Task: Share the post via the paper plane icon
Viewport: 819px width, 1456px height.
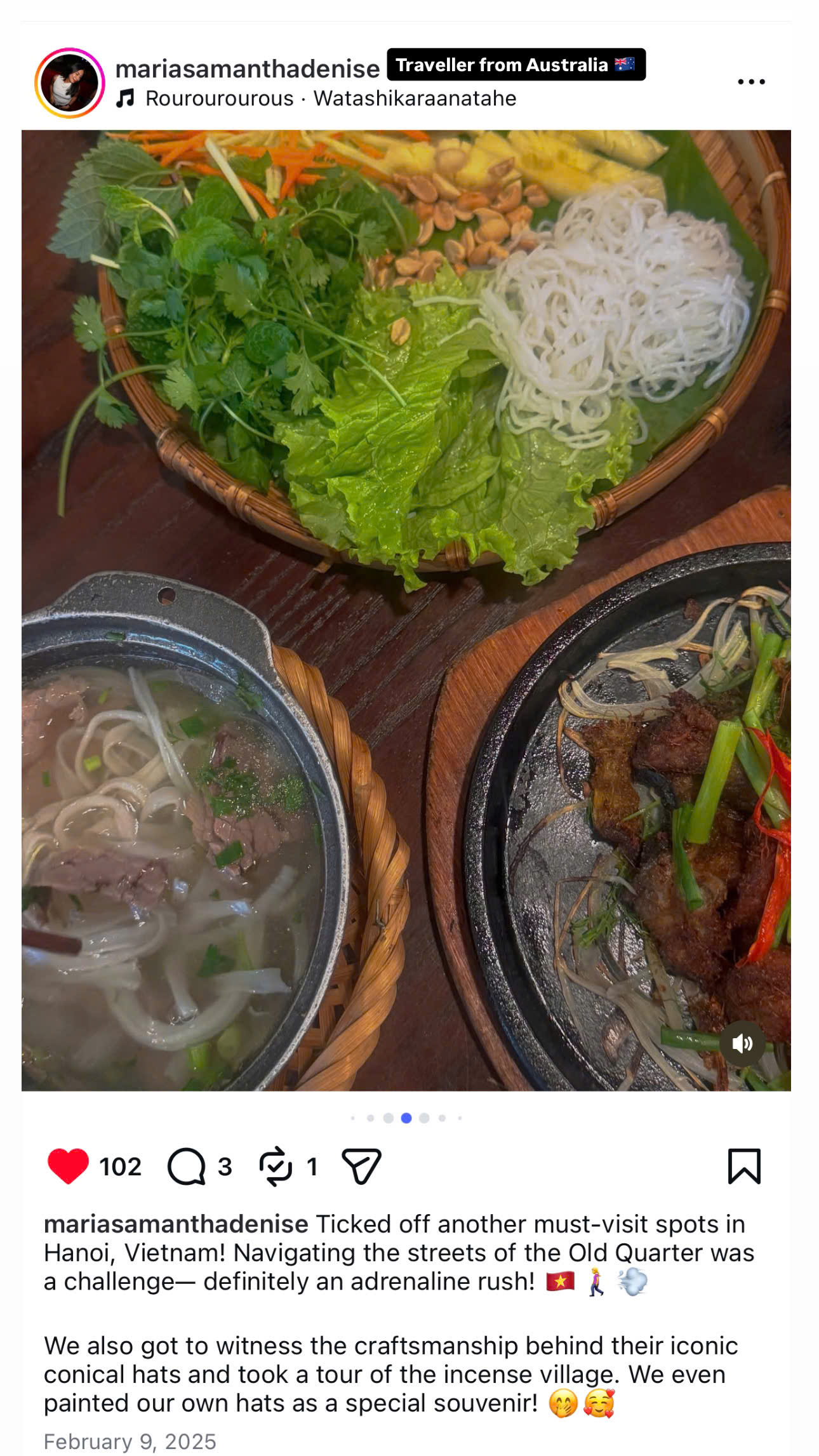Action: click(x=361, y=1166)
